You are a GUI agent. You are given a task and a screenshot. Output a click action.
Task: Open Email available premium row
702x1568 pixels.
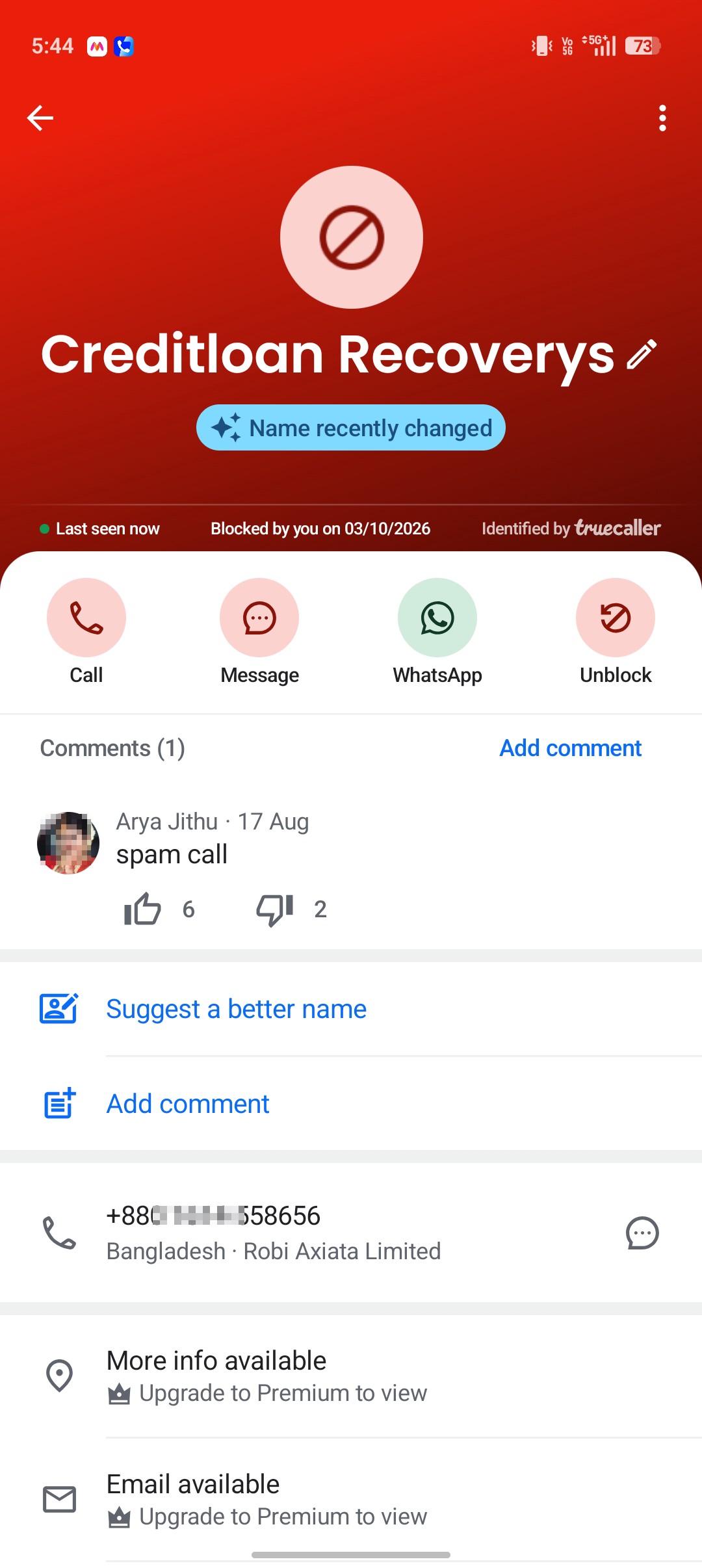(351, 1500)
